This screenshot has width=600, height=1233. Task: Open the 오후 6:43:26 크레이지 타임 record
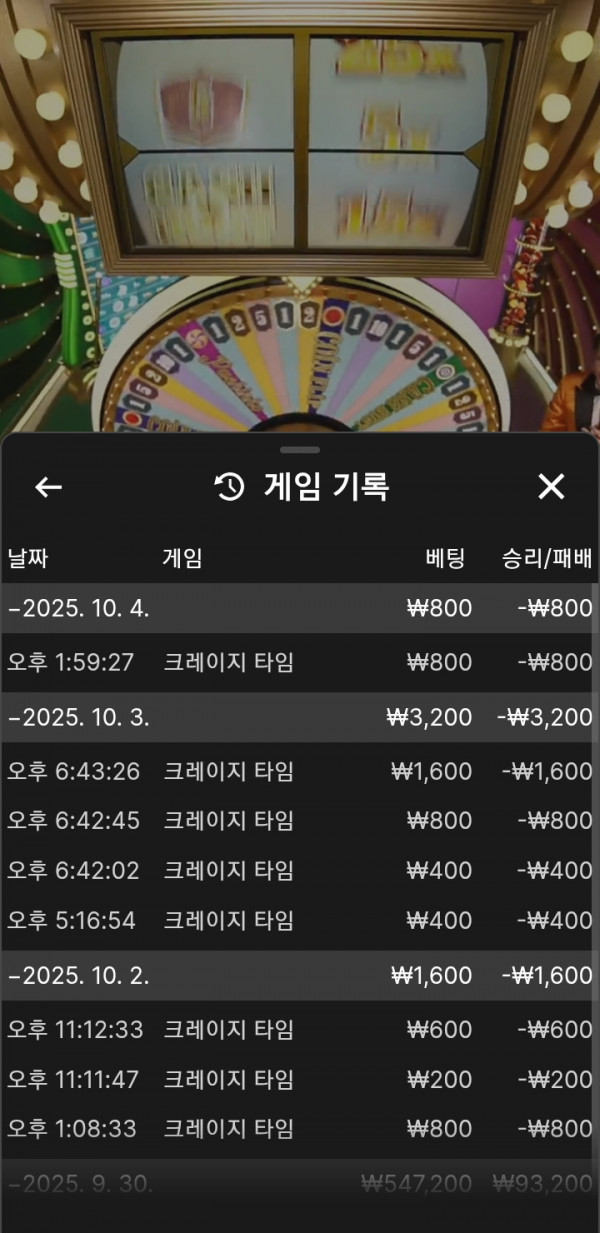point(298,771)
